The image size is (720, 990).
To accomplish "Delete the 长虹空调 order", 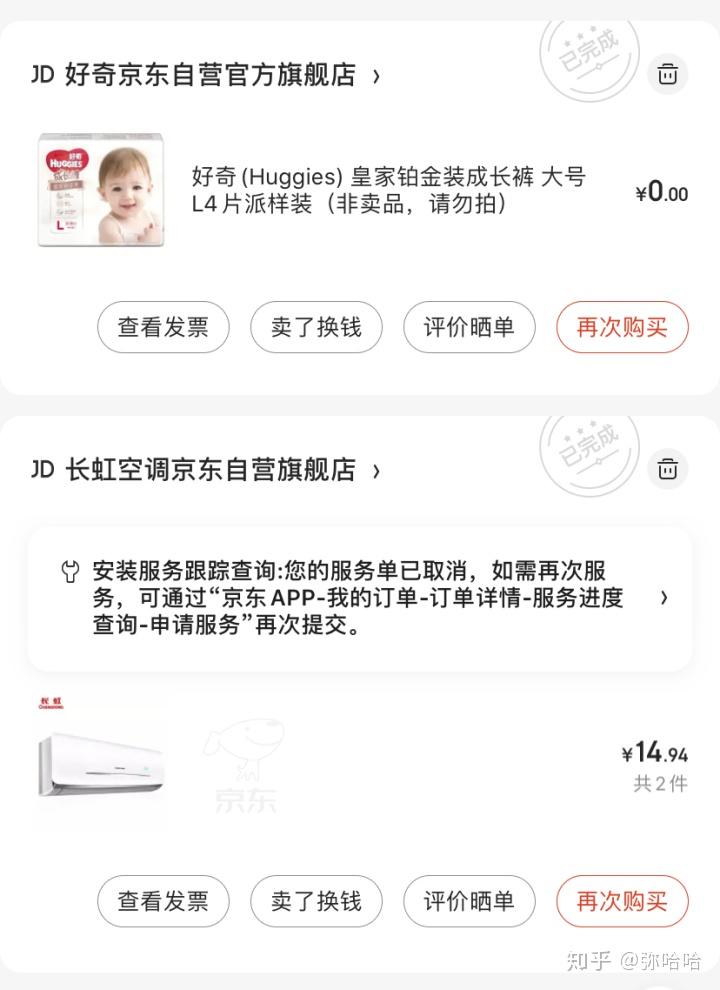I will pos(668,468).
